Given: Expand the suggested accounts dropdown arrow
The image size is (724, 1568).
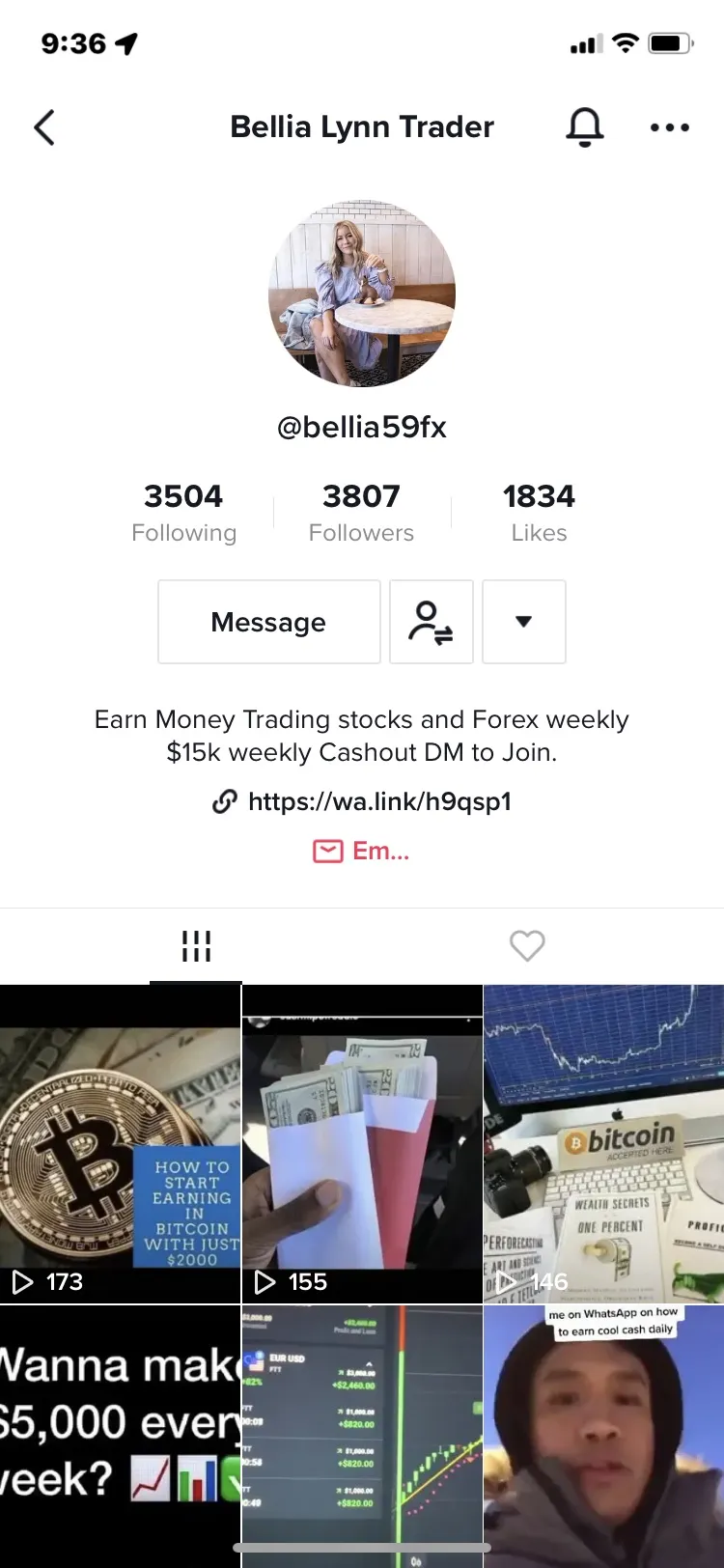Looking at the screenshot, I should pyautogui.click(x=524, y=622).
